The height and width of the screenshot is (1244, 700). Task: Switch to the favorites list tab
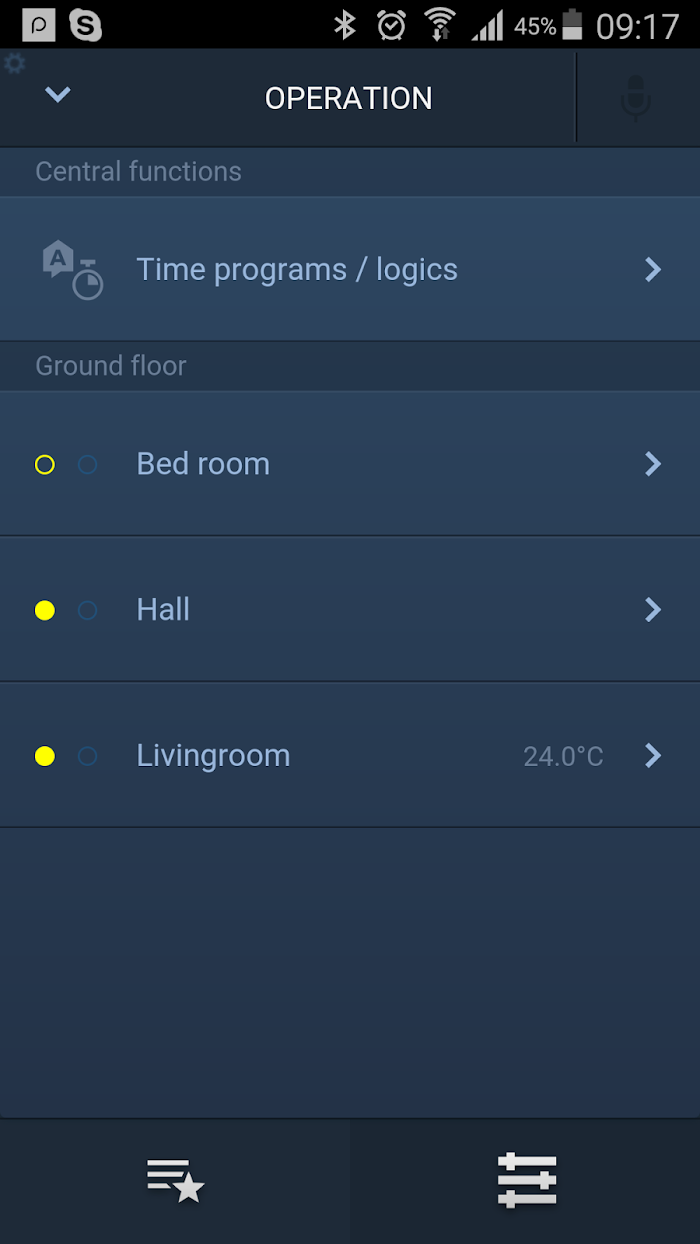pos(175,1181)
